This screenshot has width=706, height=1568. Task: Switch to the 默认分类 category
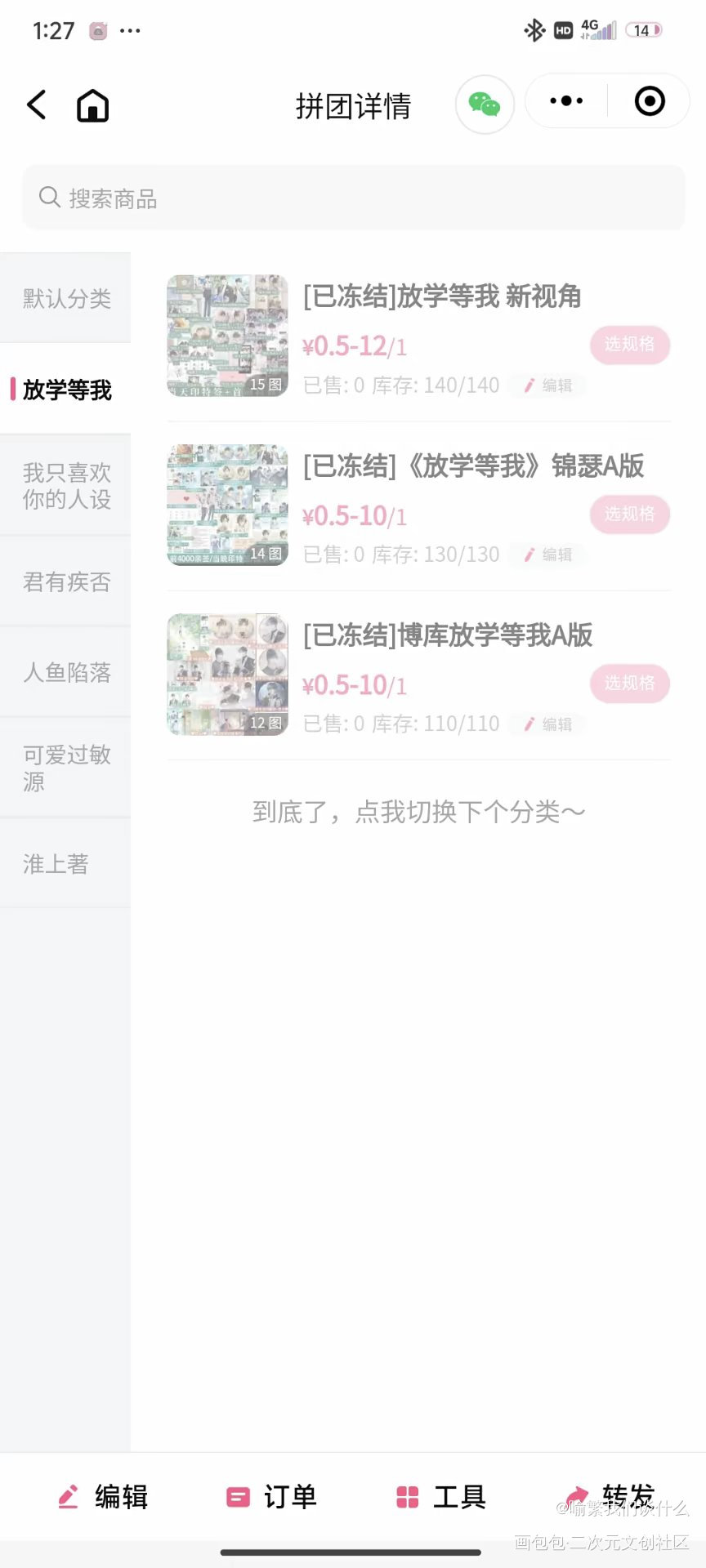pyautogui.click(x=66, y=299)
